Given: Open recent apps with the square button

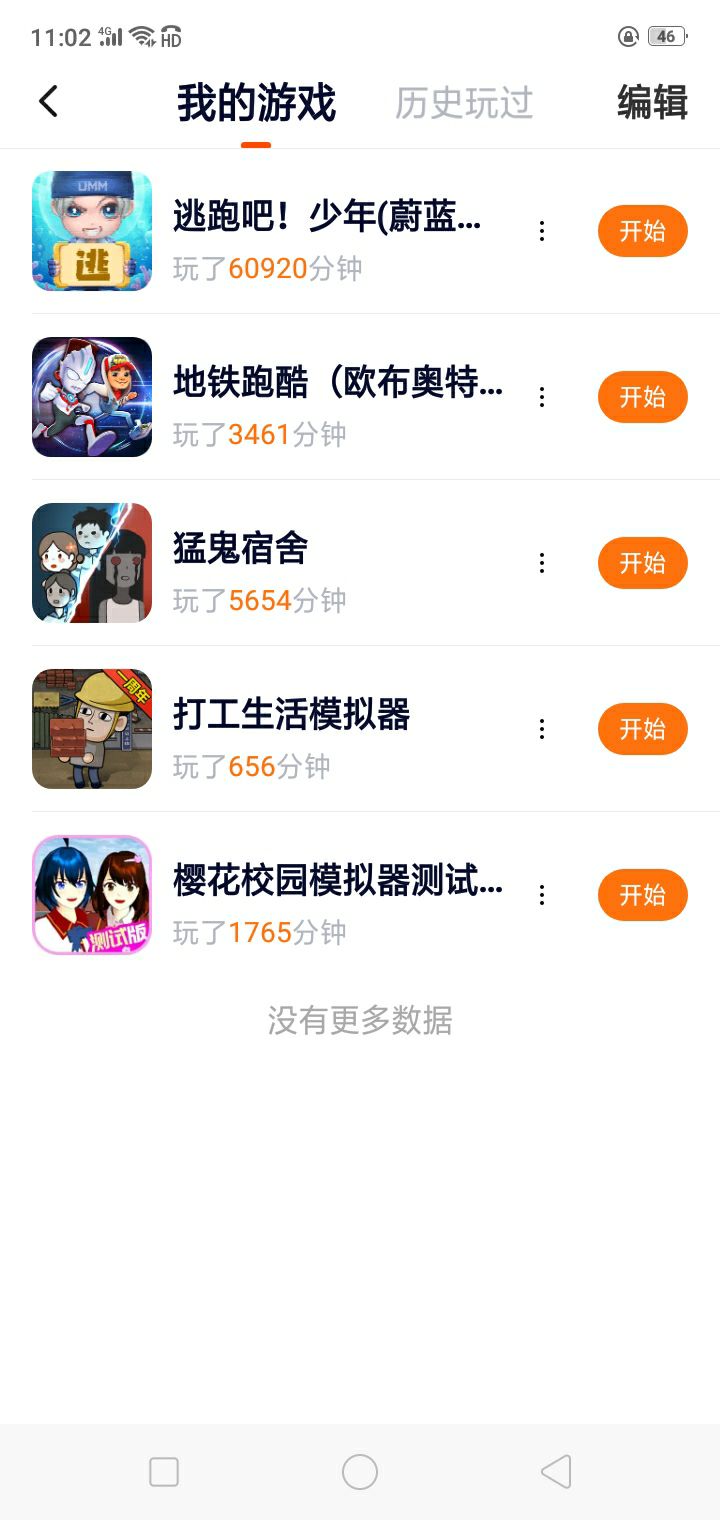Looking at the screenshot, I should tap(164, 1472).
